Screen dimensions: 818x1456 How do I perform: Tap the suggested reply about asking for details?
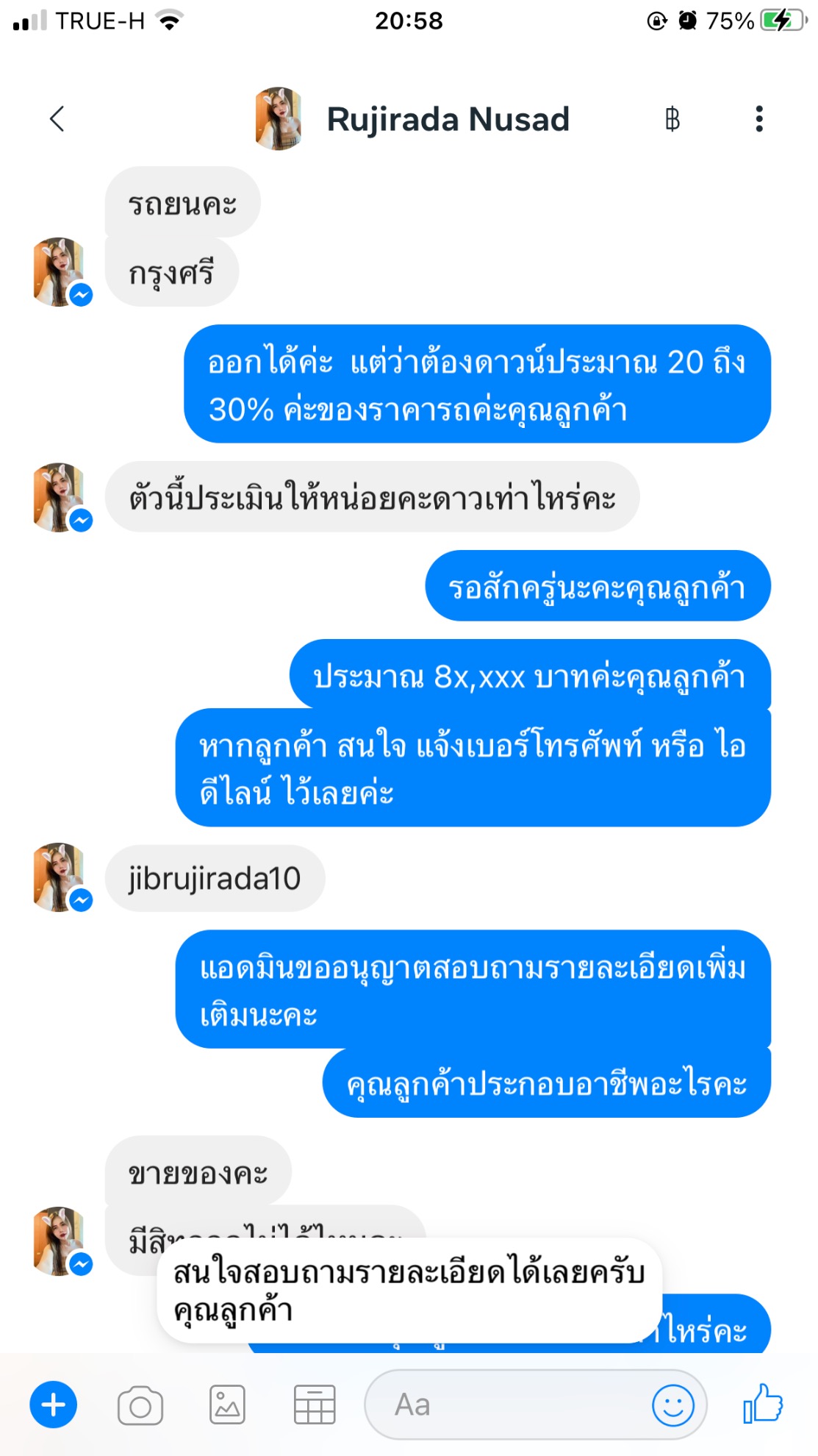409,1291
